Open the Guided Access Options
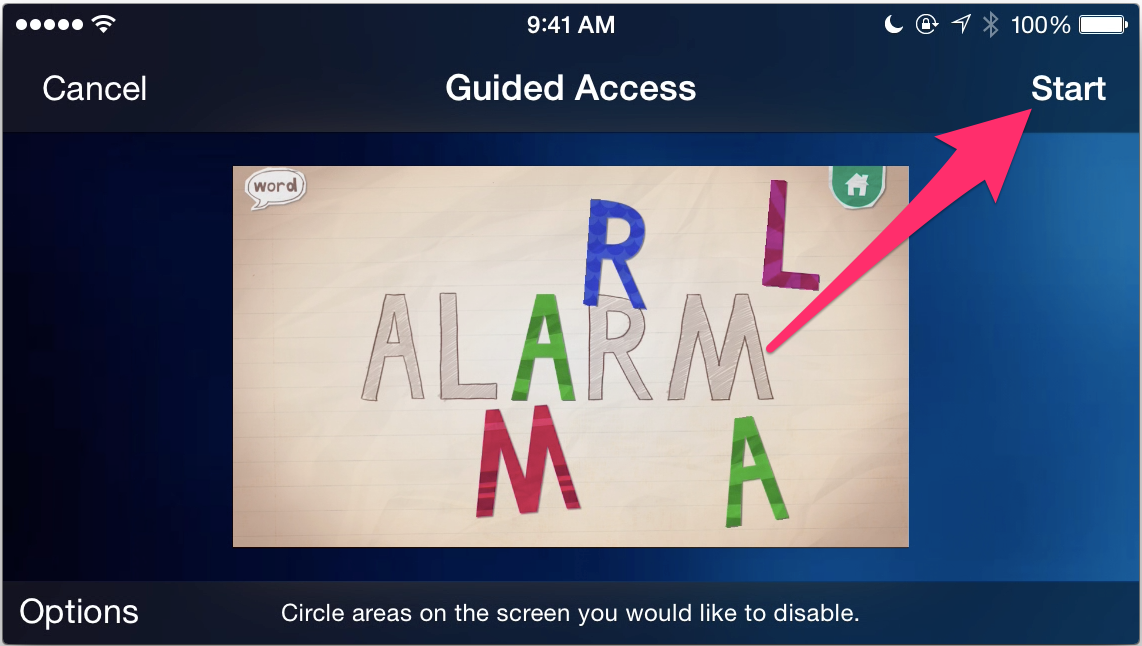The height and width of the screenshot is (646, 1142). tap(79, 612)
